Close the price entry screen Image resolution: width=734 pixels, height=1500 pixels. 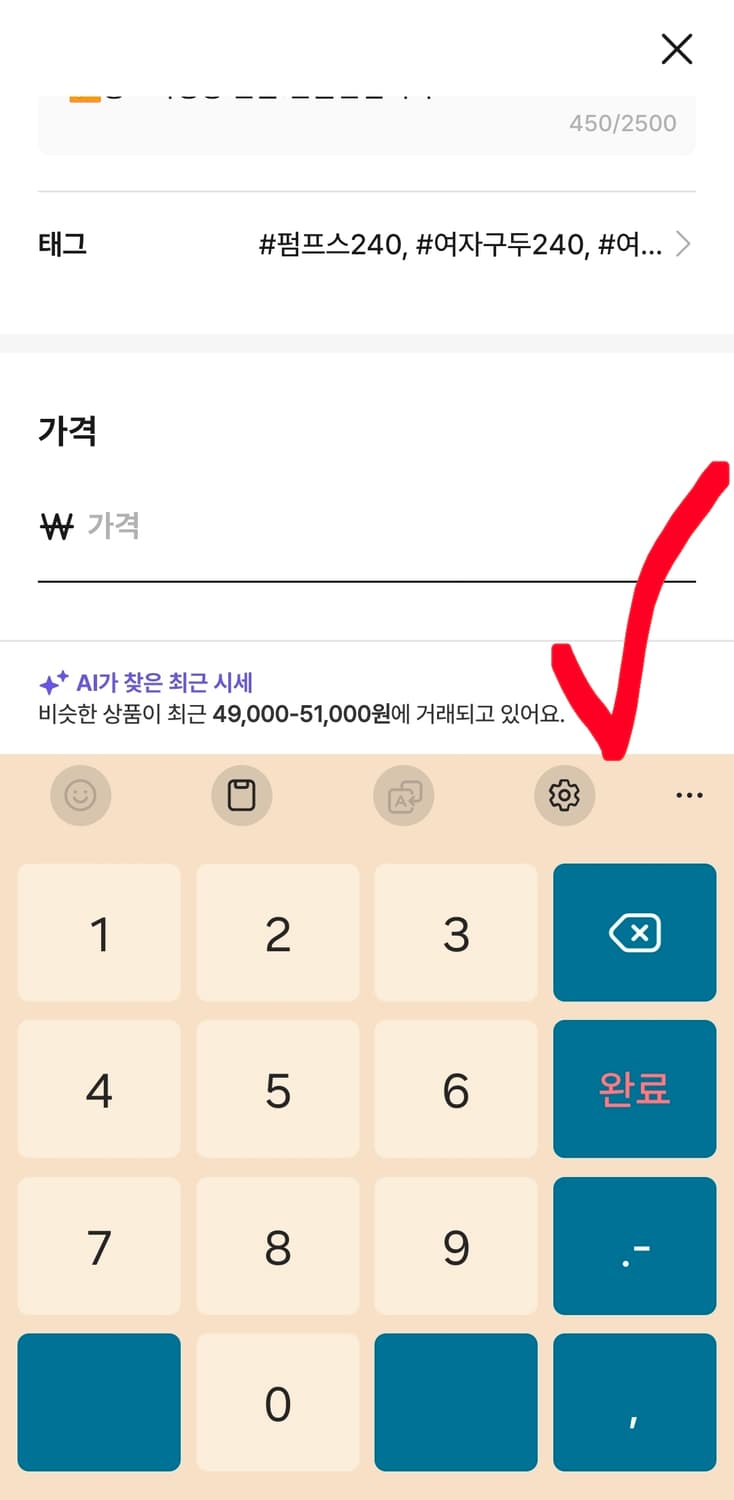coord(676,48)
